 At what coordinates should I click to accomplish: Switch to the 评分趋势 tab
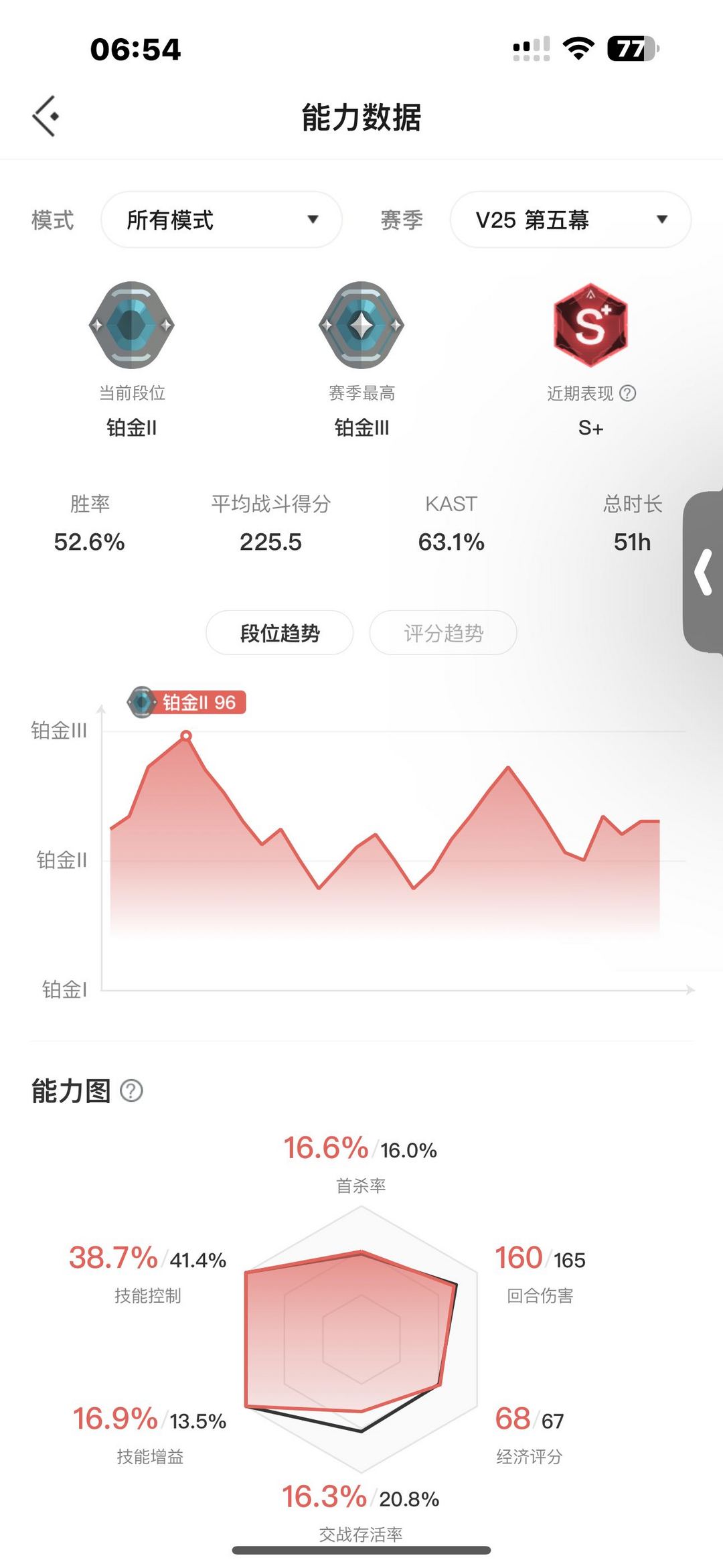tap(443, 633)
